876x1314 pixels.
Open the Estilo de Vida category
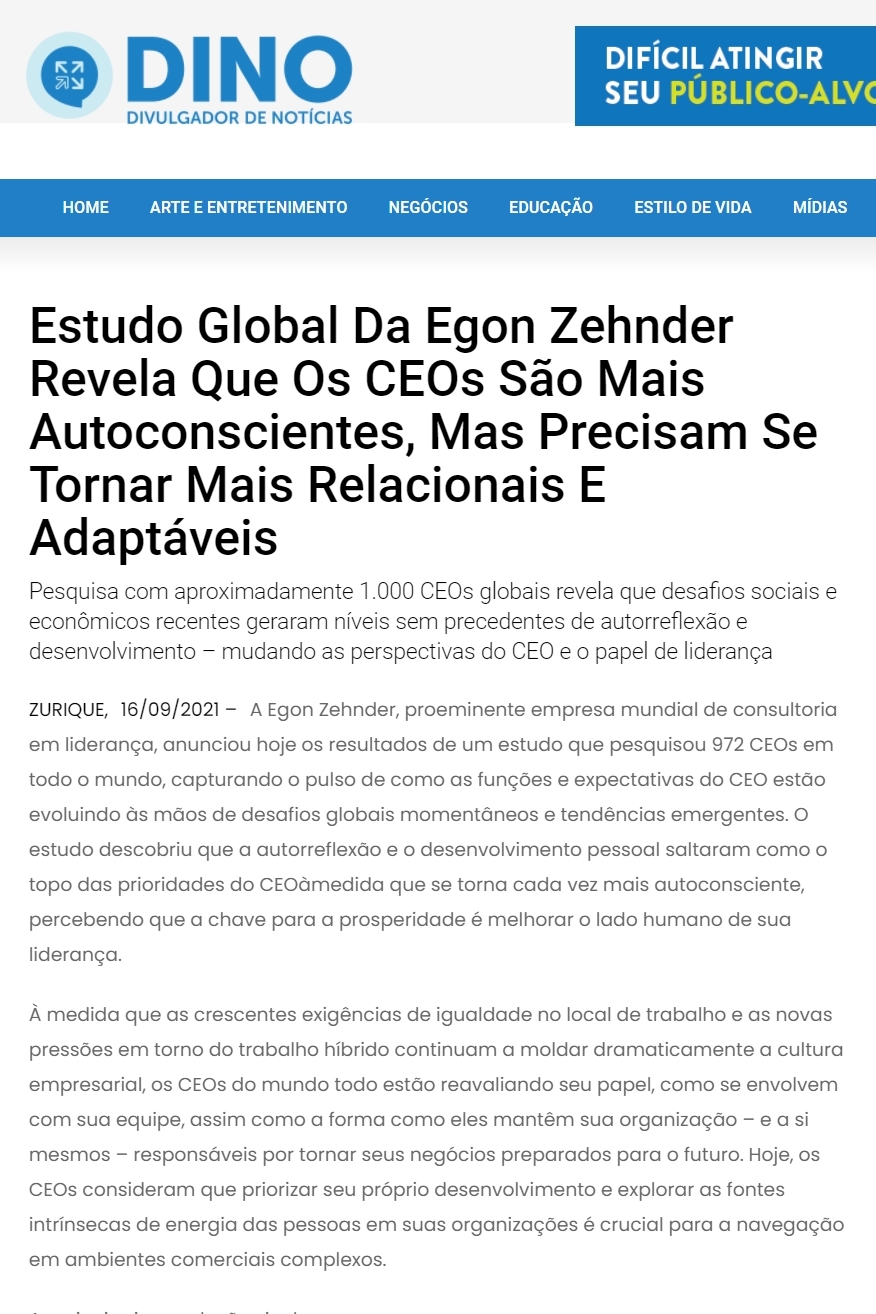click(x=693, y=208)
